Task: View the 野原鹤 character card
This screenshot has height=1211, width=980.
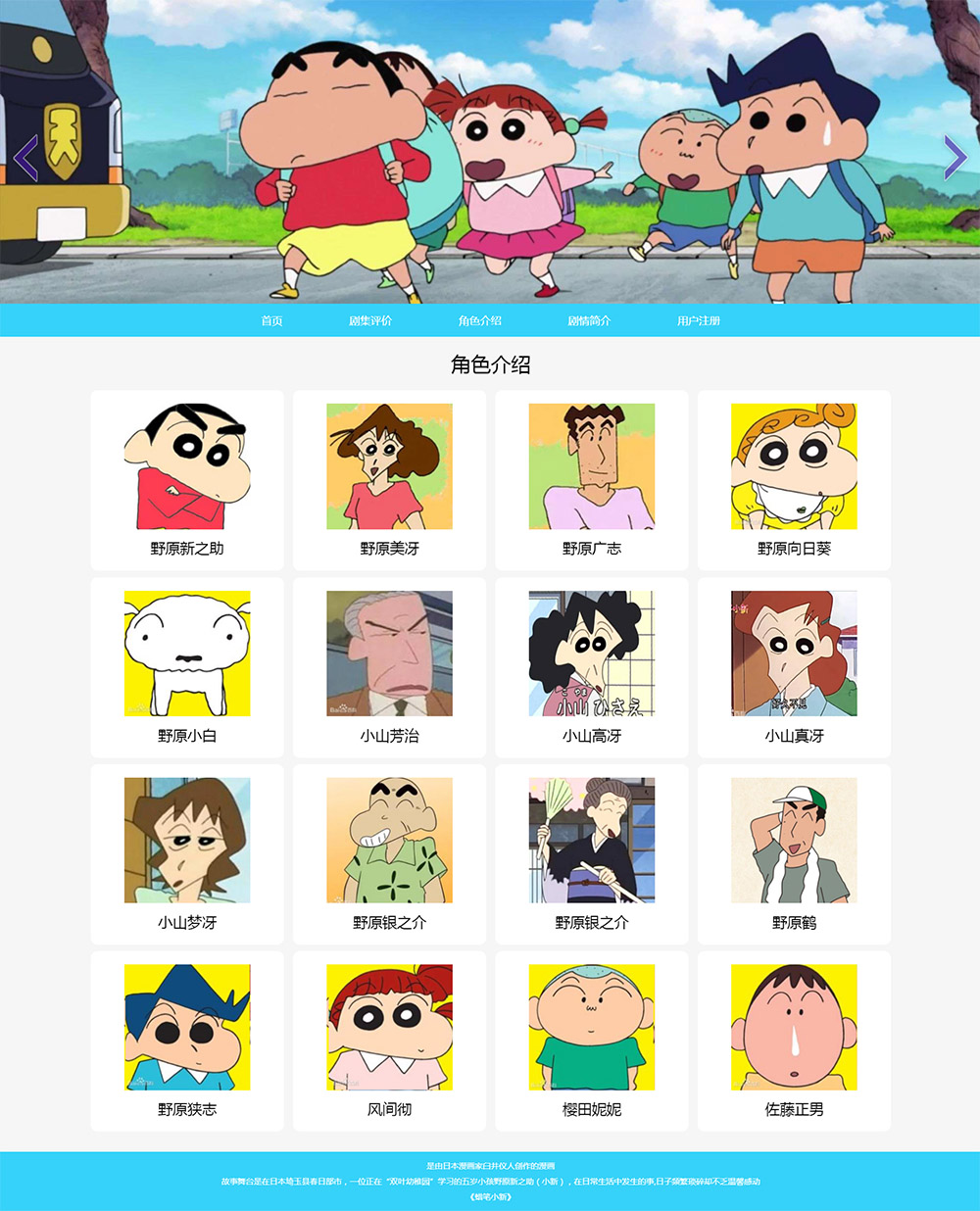Action: tap(794, 853)
